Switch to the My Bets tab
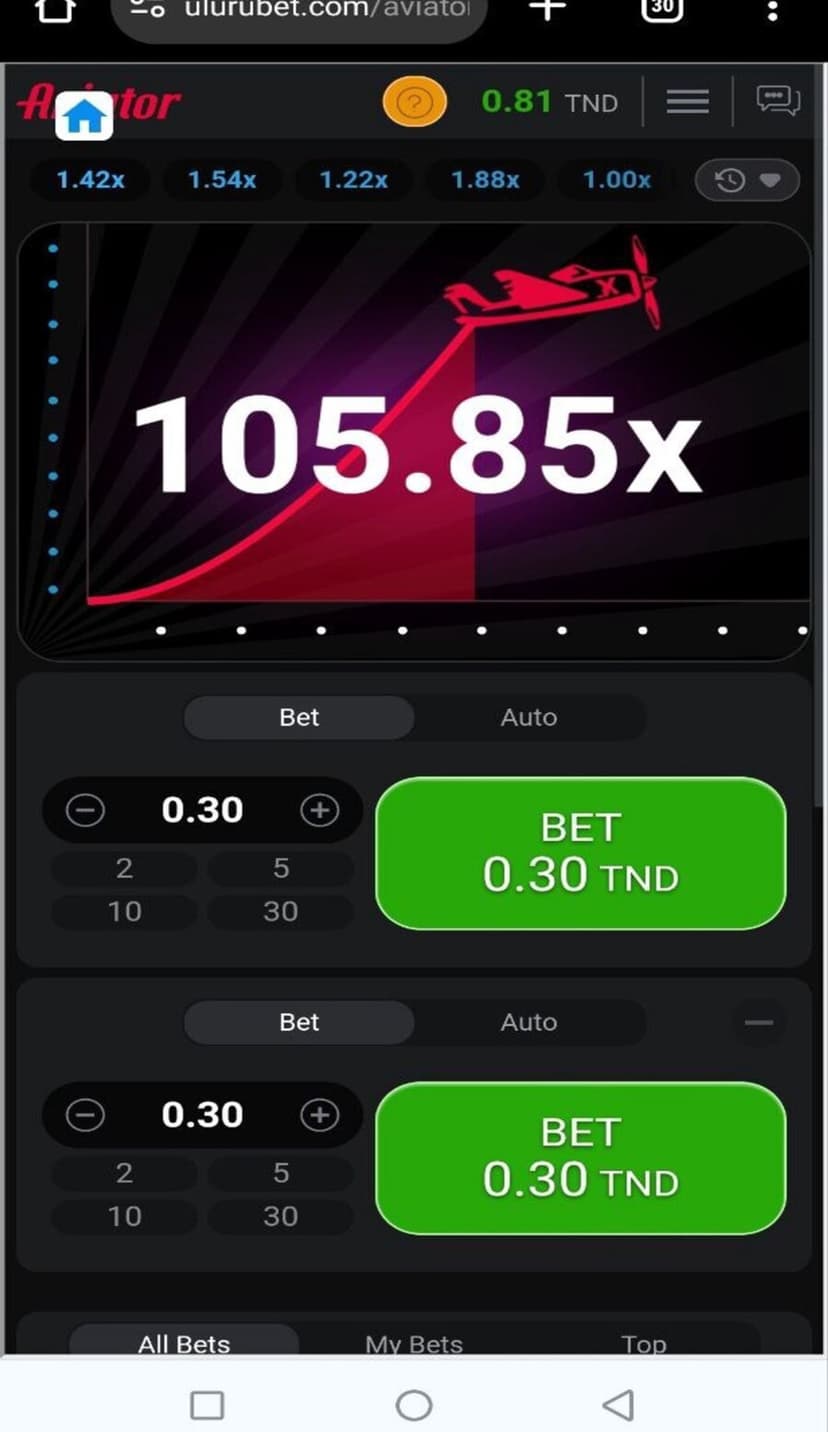The width and height of the screenshot is (828, 1432). tap(414, 1343)
